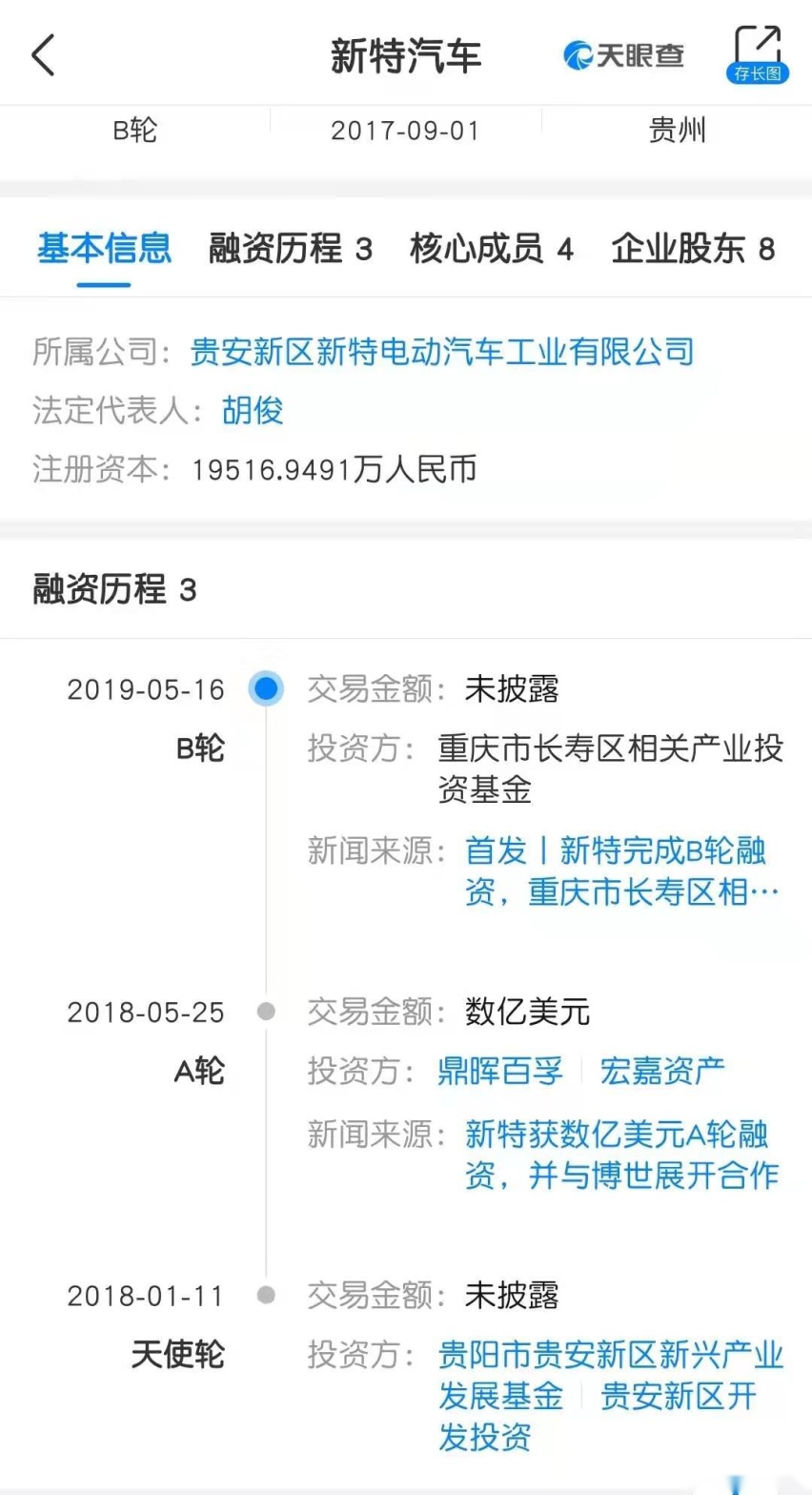The height and width of the screenshot is (1495, 812).
Task: Go back using the top-left arrow
Action: (43, 54)
